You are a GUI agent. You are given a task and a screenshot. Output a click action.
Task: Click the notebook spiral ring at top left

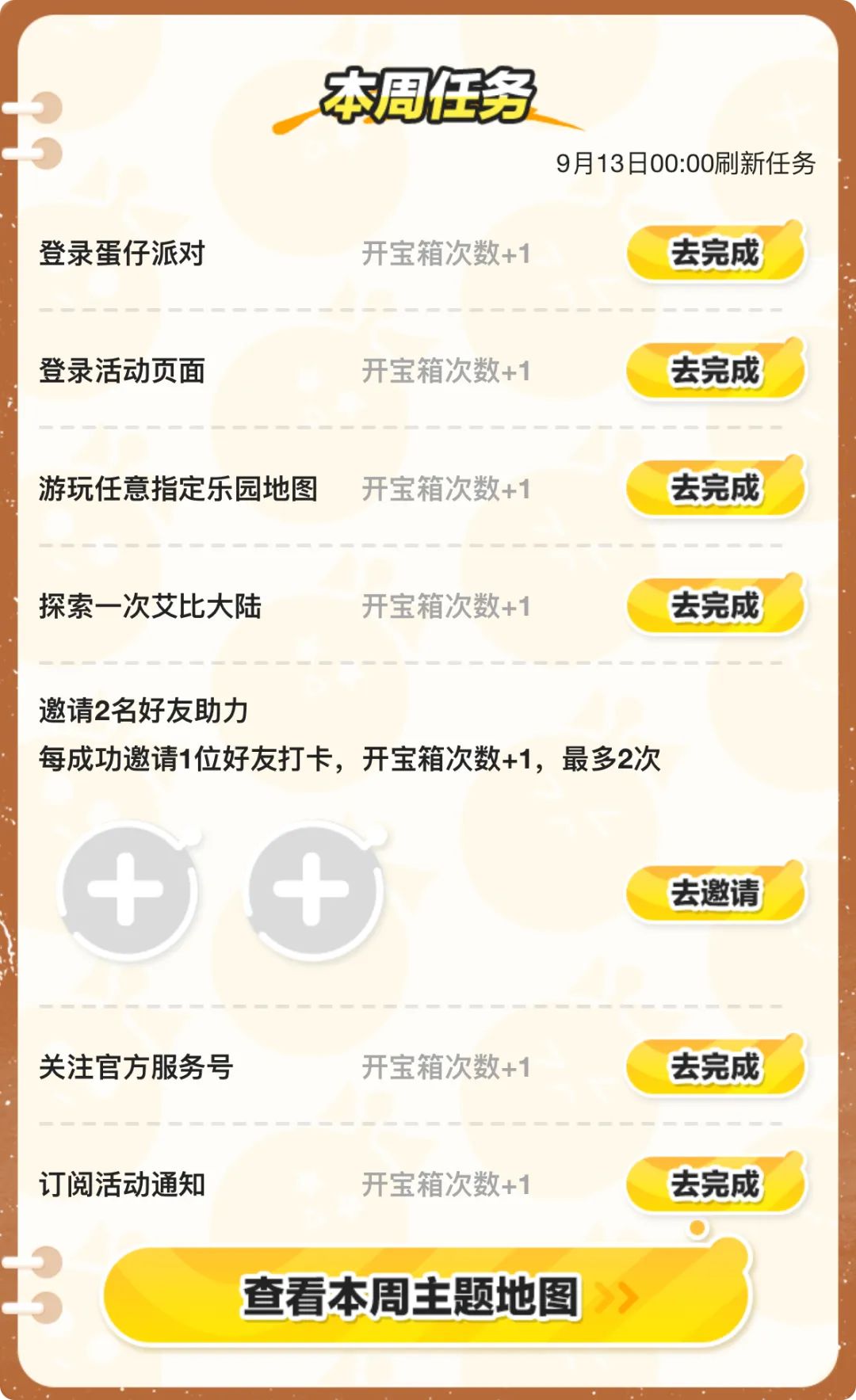(x=36, y=105)
